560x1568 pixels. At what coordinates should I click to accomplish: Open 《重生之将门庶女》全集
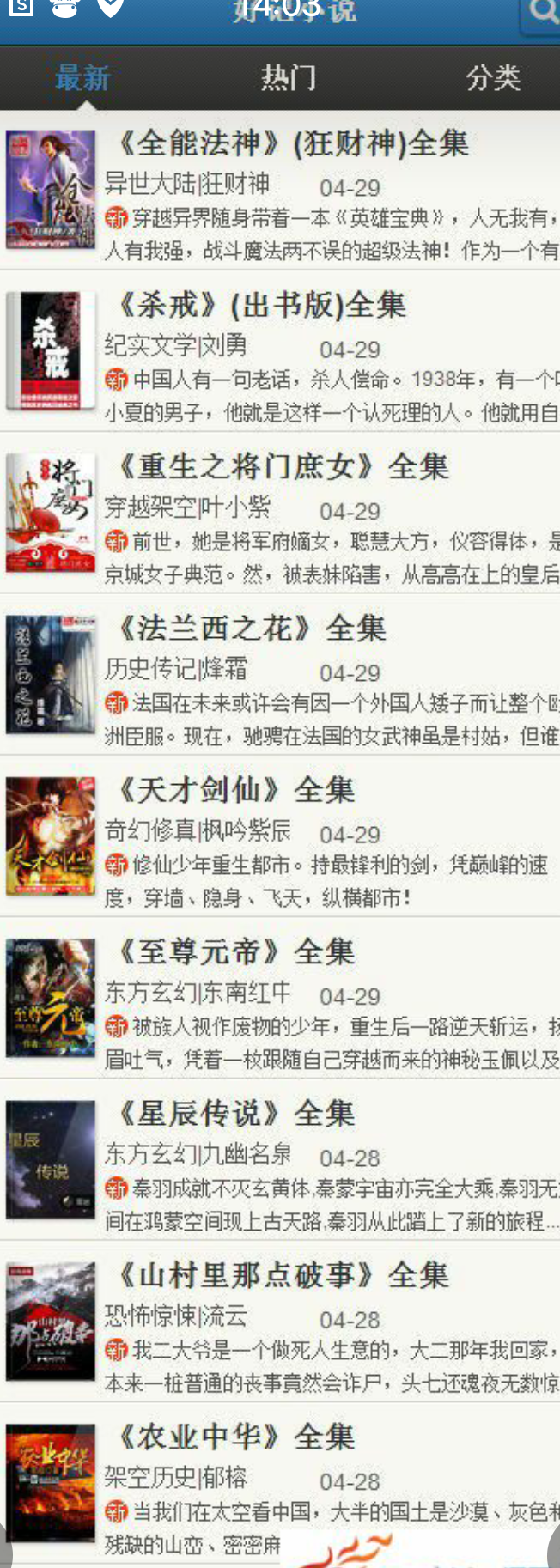pos(282,467)
